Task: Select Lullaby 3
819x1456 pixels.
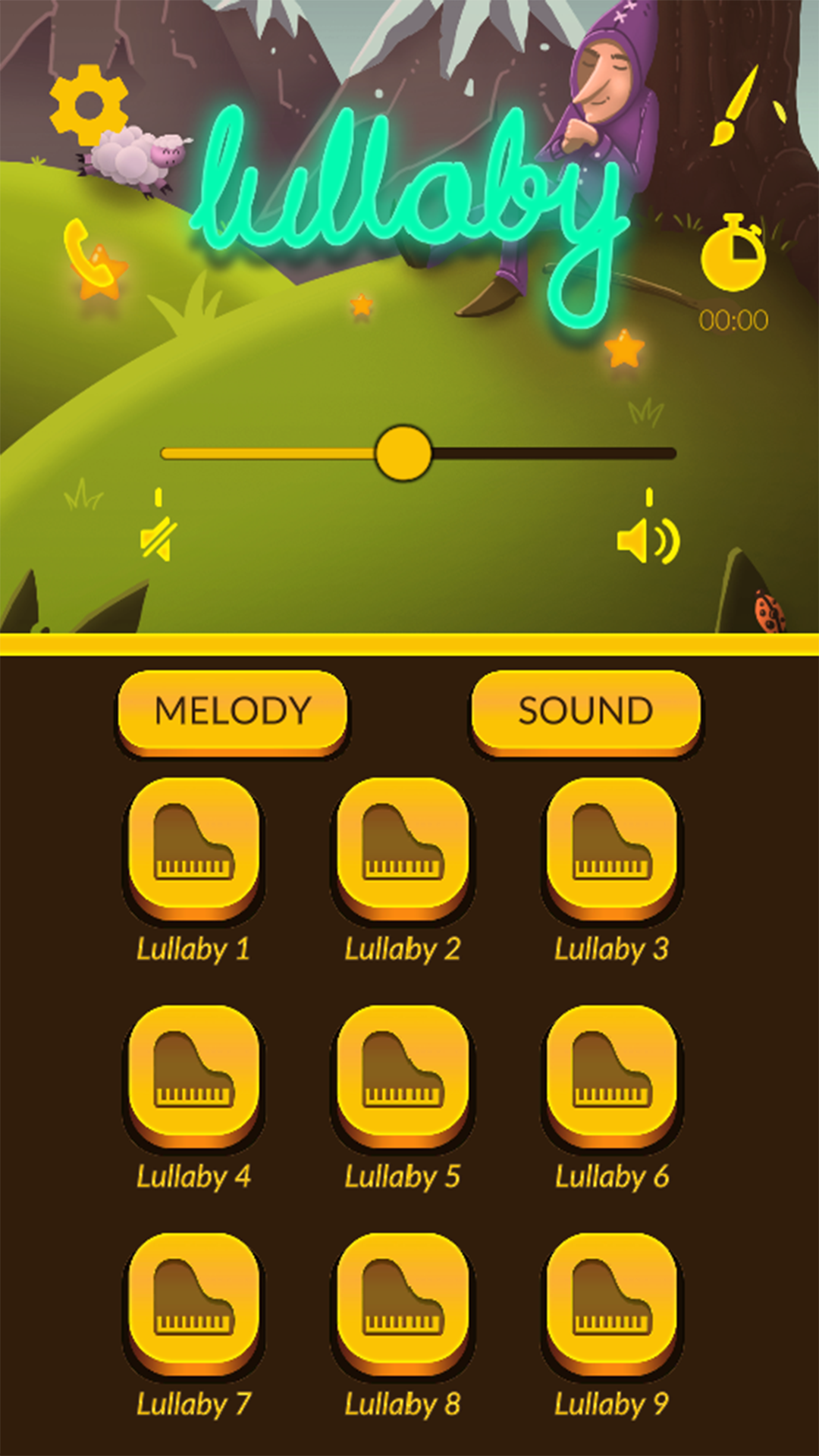Action: [611, 846]
